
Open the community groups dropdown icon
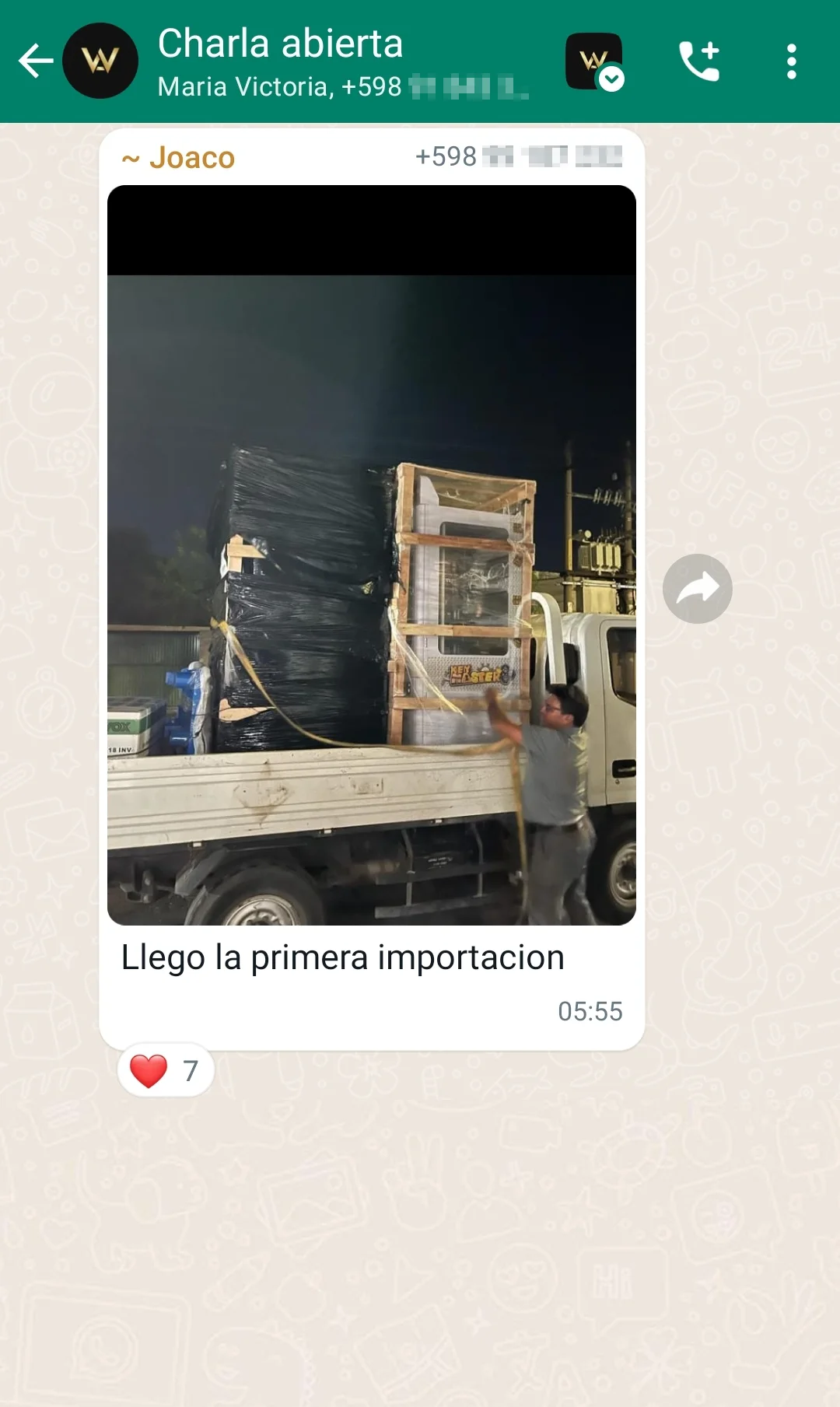click(x=595, y=61)
